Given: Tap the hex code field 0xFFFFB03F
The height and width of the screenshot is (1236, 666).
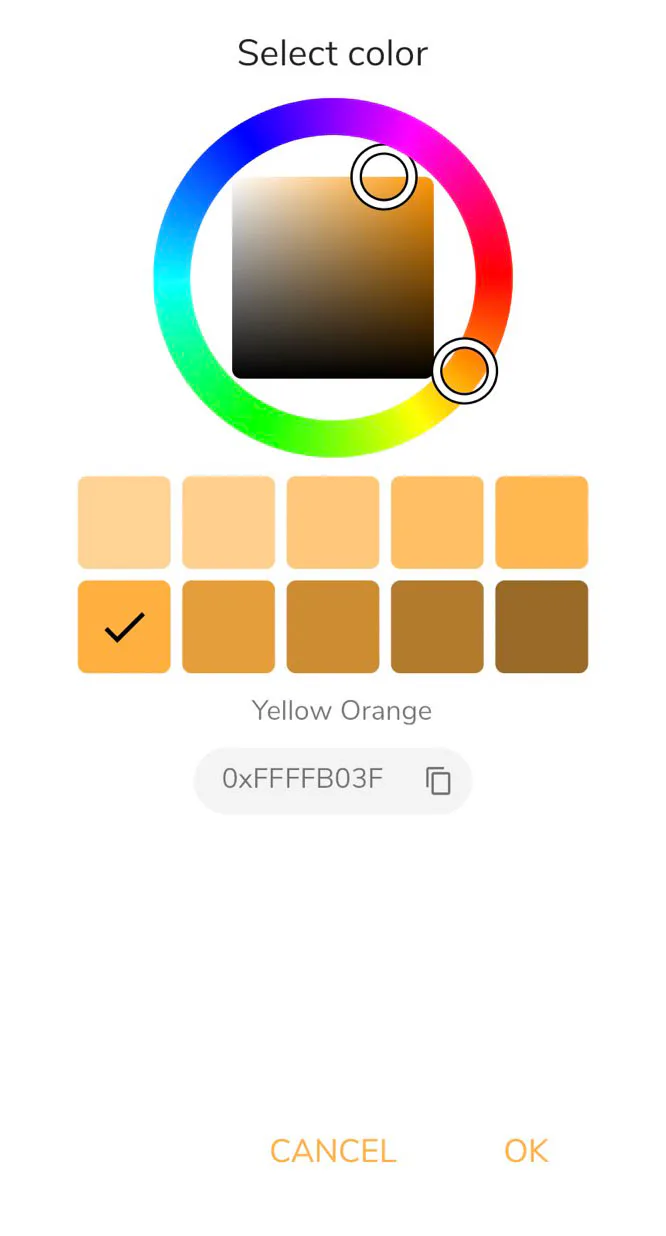Looking at the screenshot, I should (333, 780).
